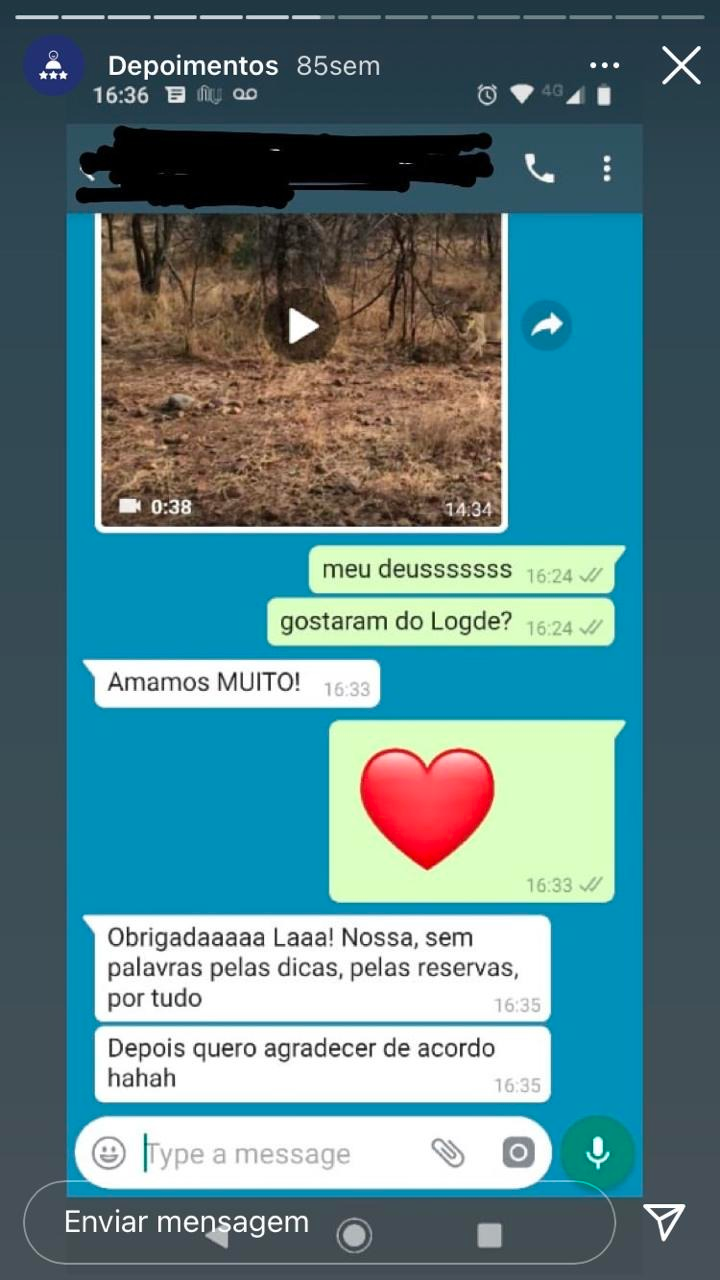Tap the Enviar mensagem reply field

coord(318,1222)
